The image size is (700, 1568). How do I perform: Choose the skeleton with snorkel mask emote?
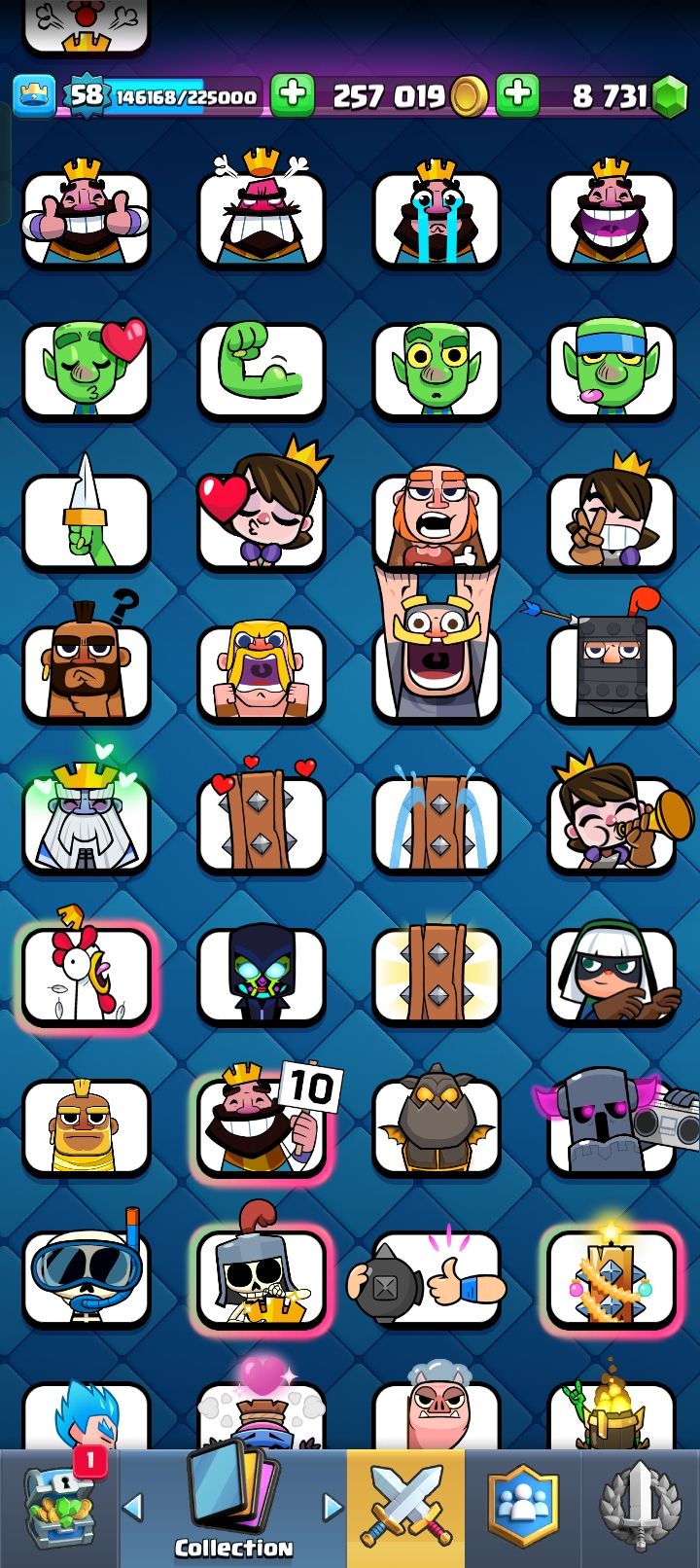click(87, 1276)
